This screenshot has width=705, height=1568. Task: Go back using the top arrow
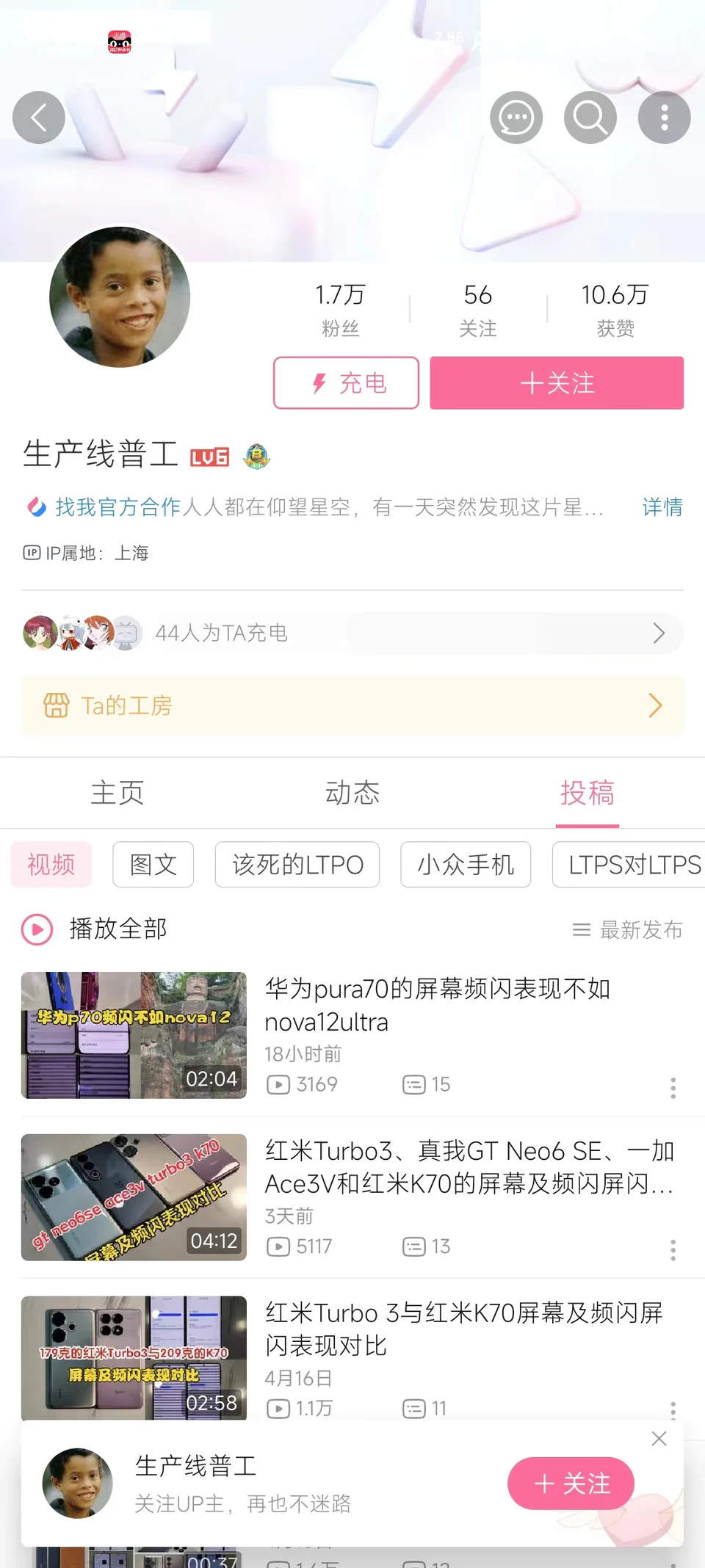point(39,117)
